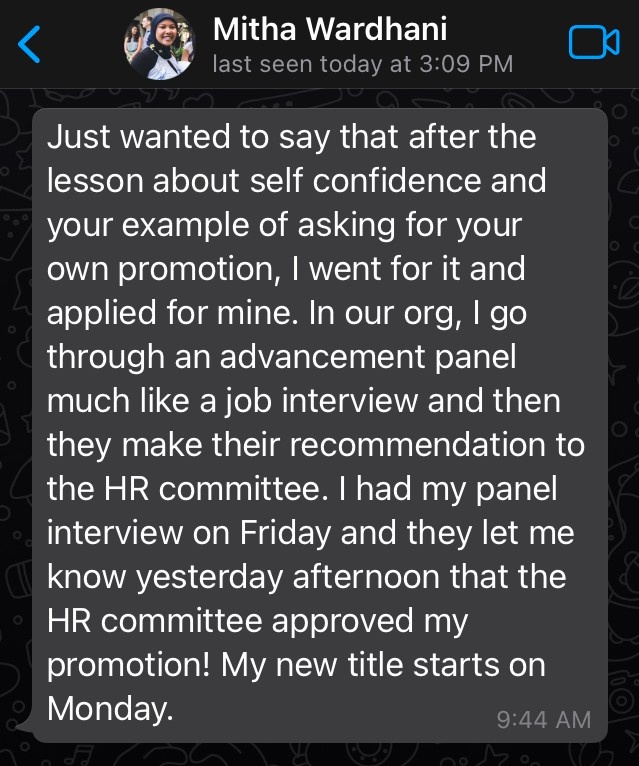Screen dimensions: 639x766
Task: View Mitha Wardhani's profile photo
Action: (x=158, y=45)
